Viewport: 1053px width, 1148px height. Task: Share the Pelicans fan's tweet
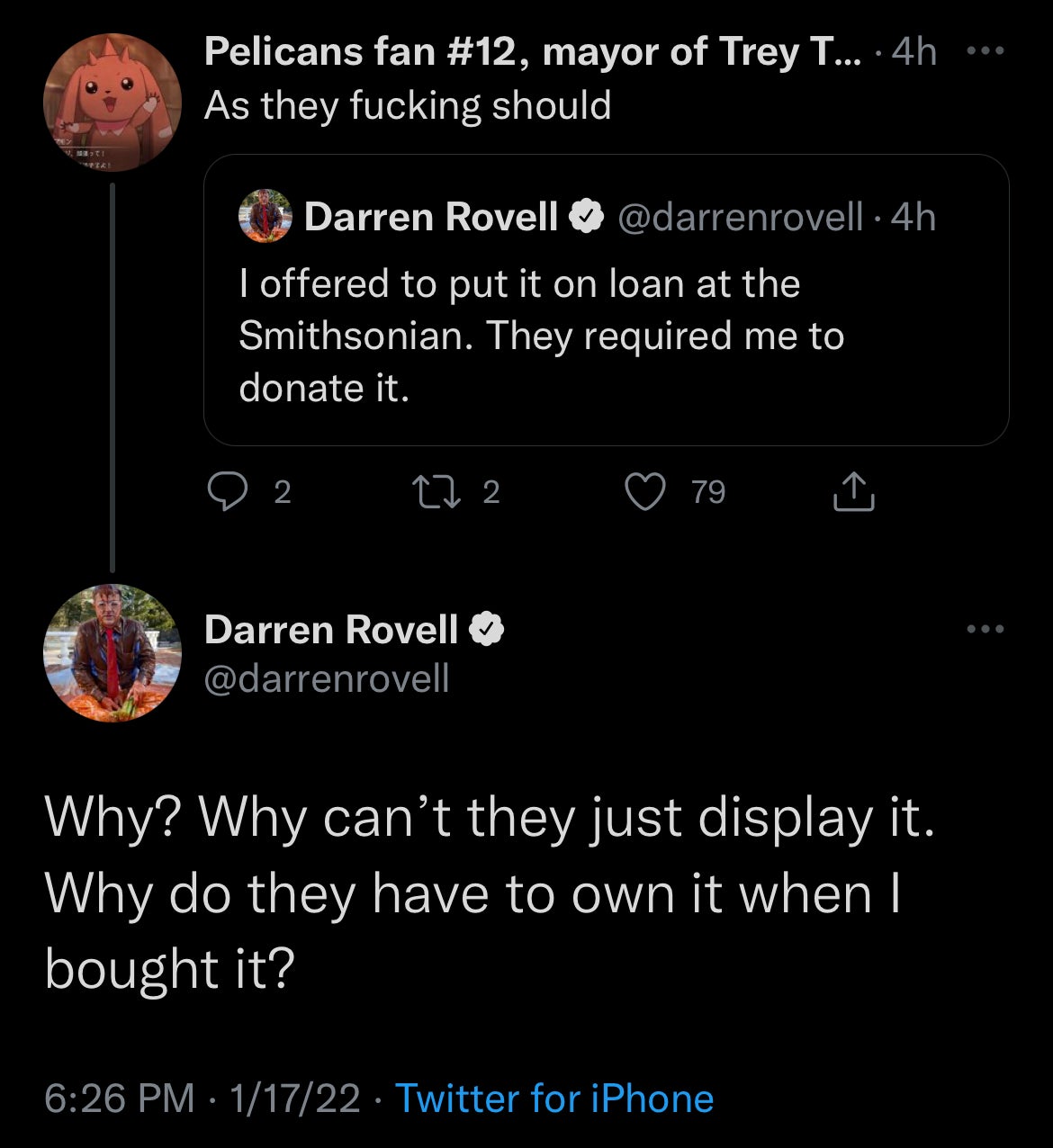point(852,492)
